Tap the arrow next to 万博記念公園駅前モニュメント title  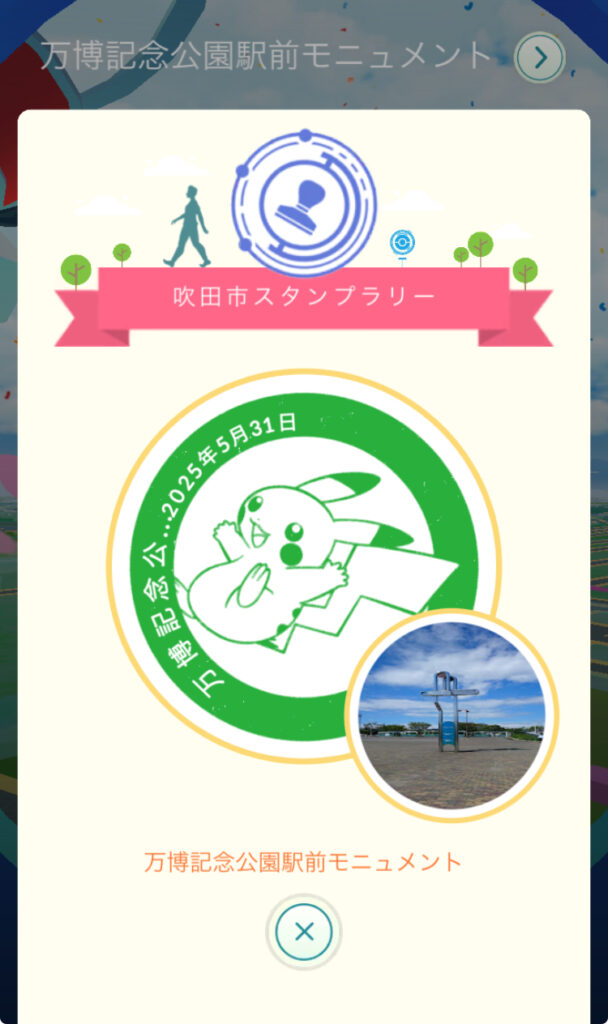[x=539, y=58]
